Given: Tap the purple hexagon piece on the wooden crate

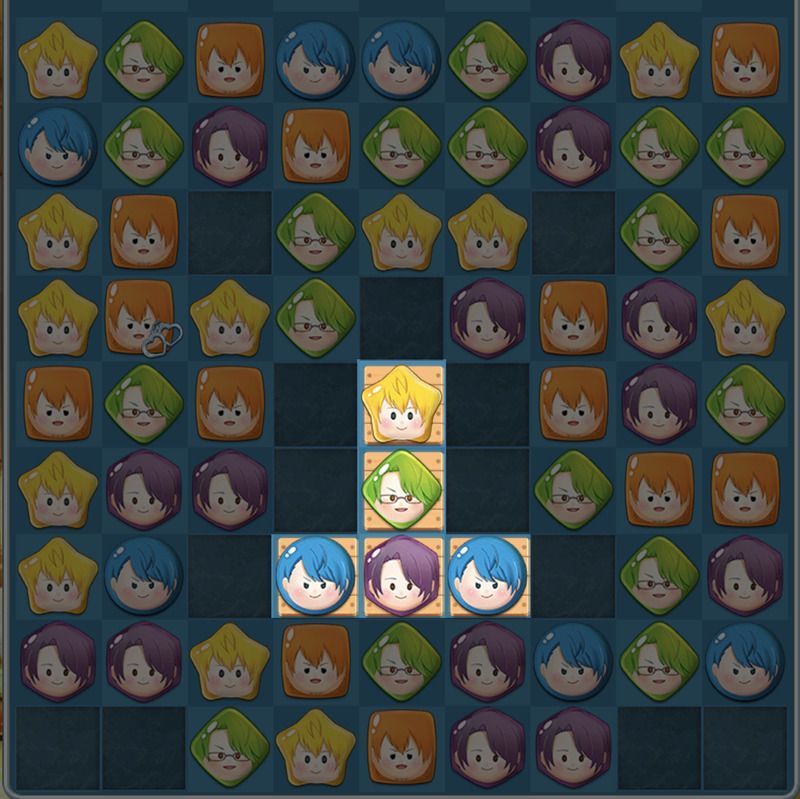Looking at the screenshot, I should click(x=402, y=576).
